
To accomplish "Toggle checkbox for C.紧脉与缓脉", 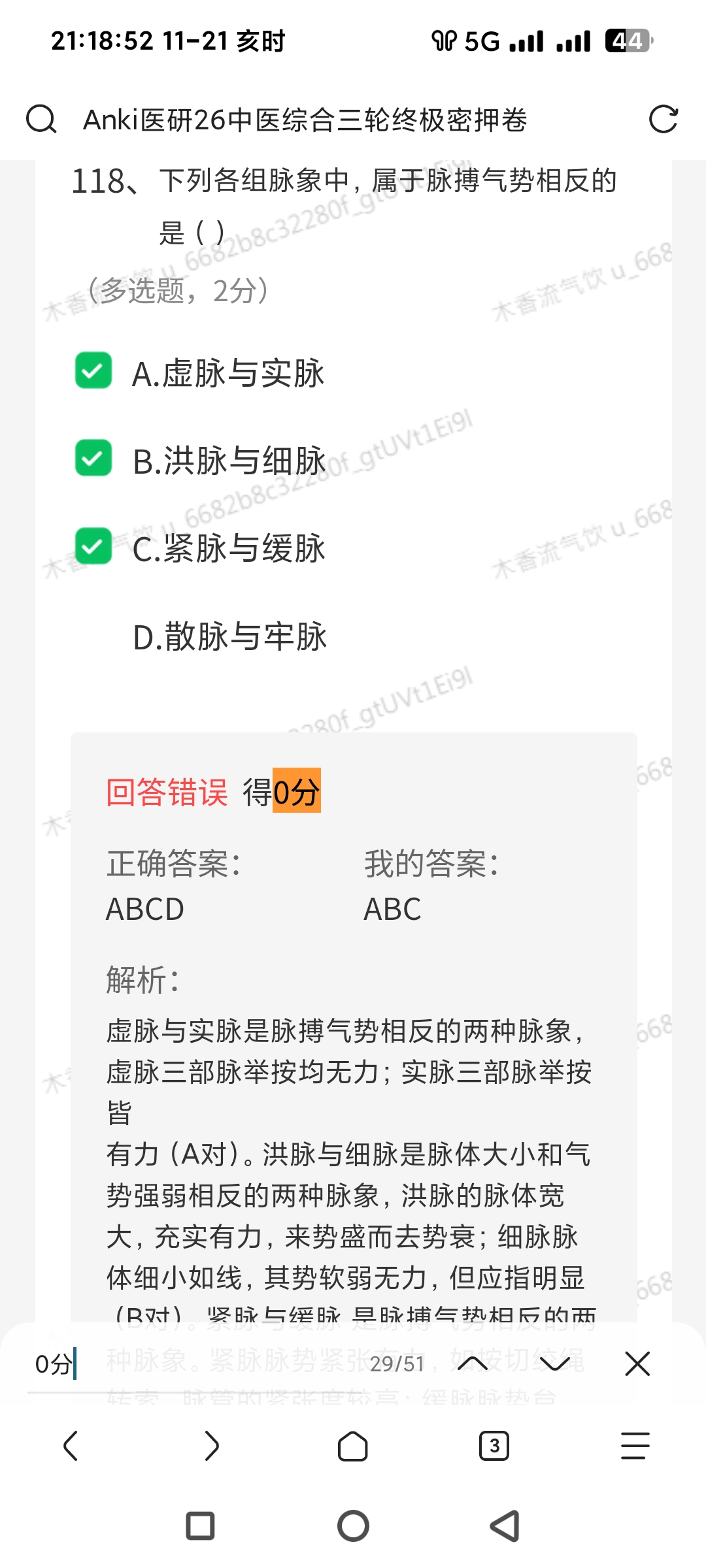I will 93,546.
